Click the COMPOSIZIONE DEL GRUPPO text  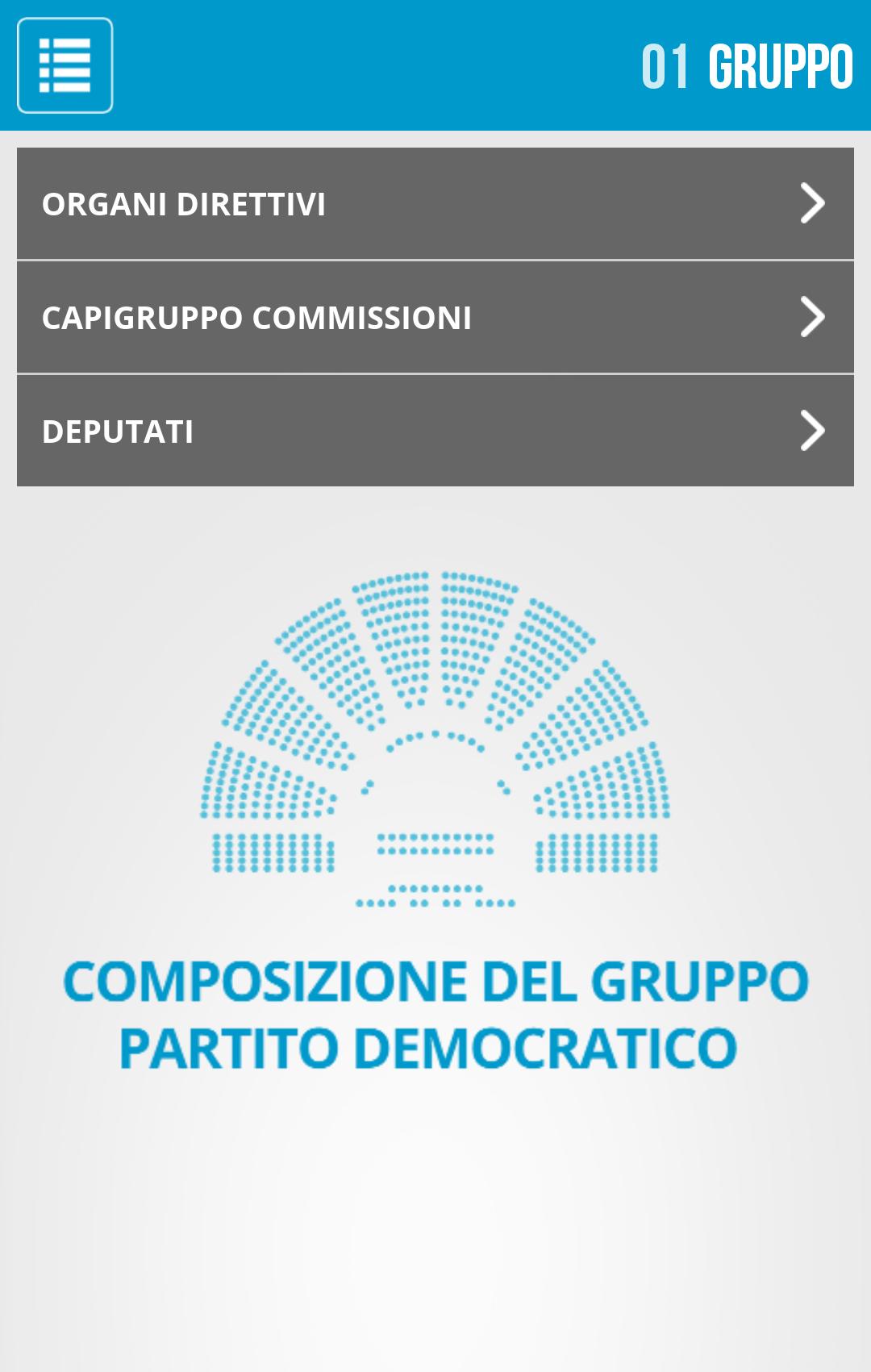[x=435, y=980]
